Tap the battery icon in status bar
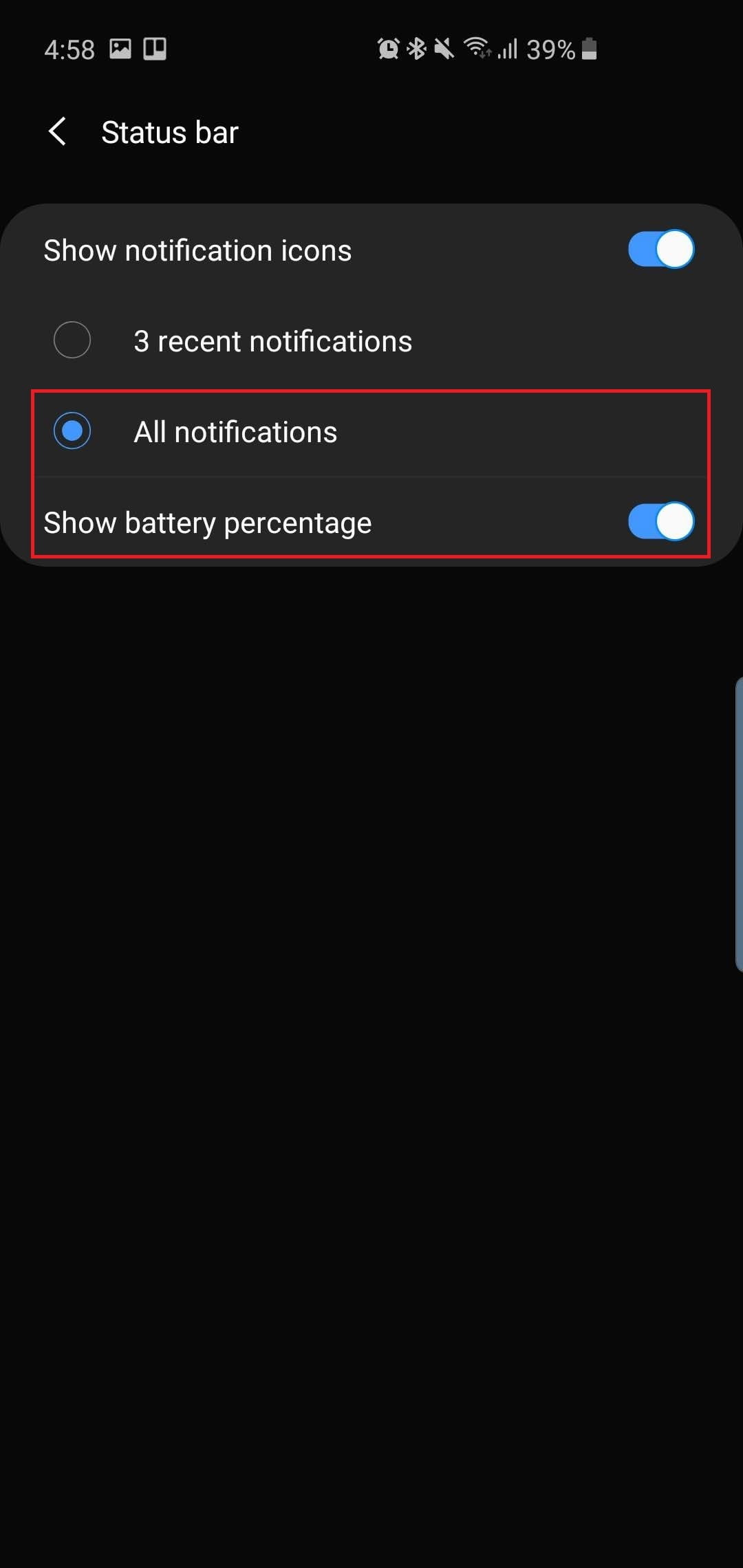This screenshot has width=743, height=1568. coord(589,48)
